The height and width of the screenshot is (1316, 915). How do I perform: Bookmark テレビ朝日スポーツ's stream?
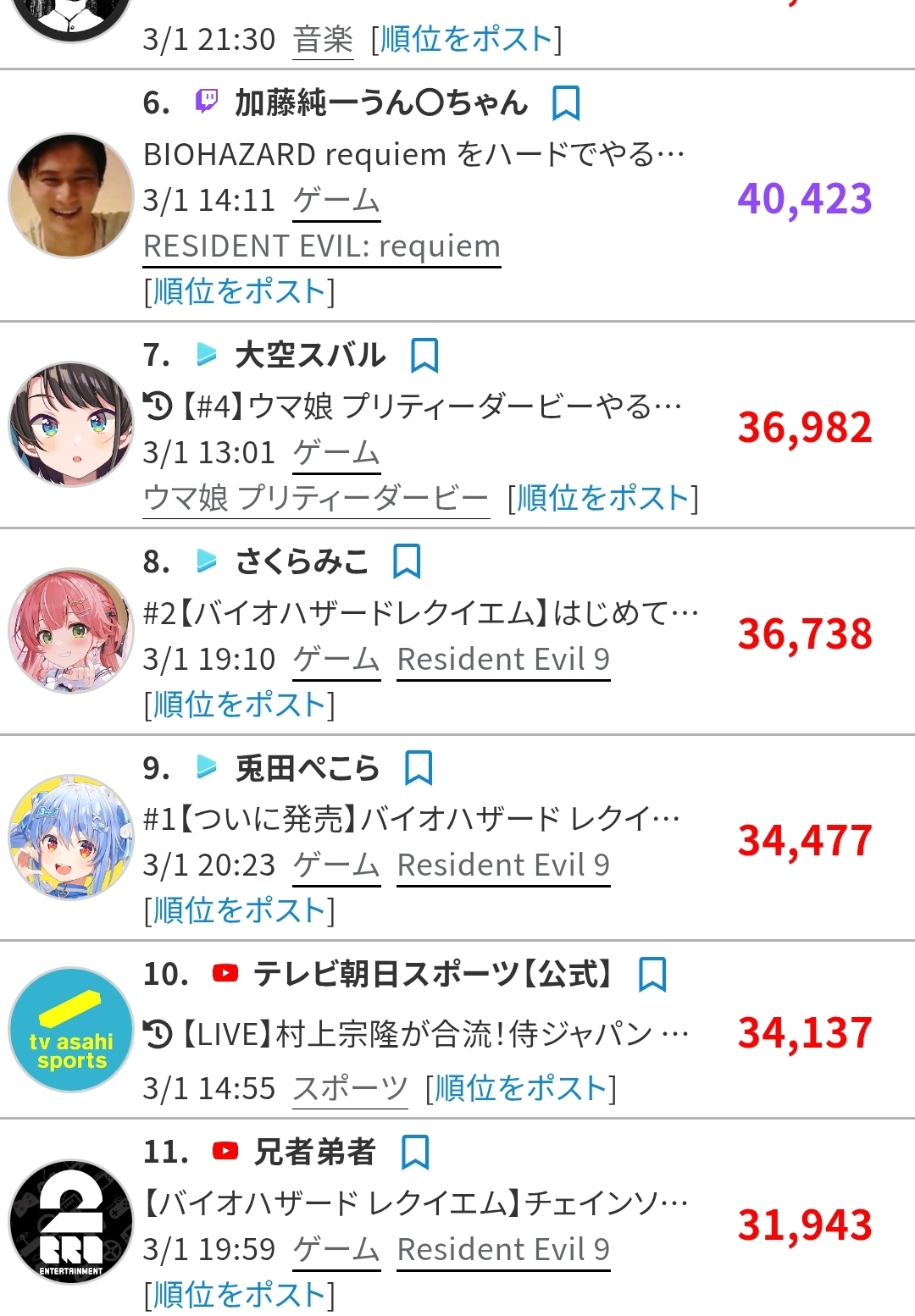click(x=652, y=975)
